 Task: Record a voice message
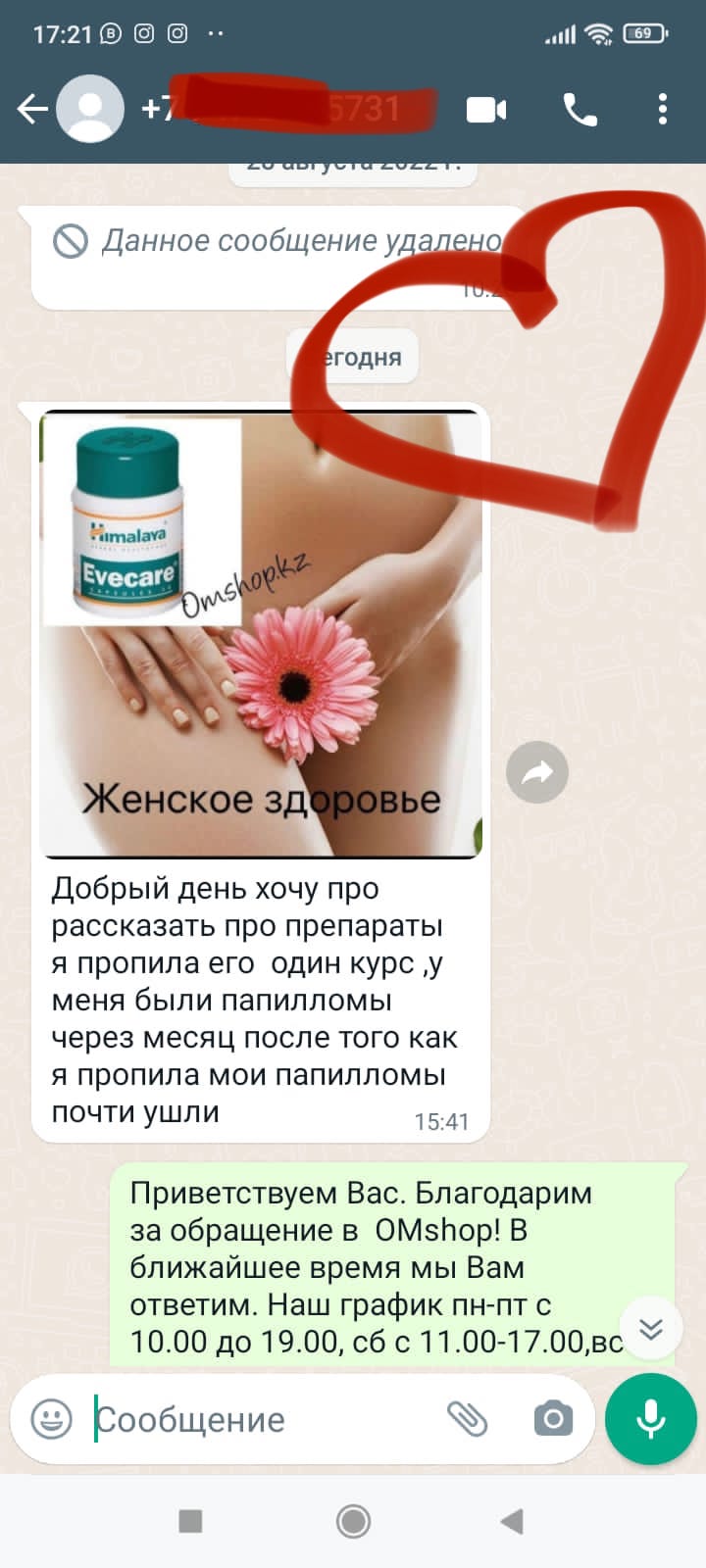point(651,1418)
